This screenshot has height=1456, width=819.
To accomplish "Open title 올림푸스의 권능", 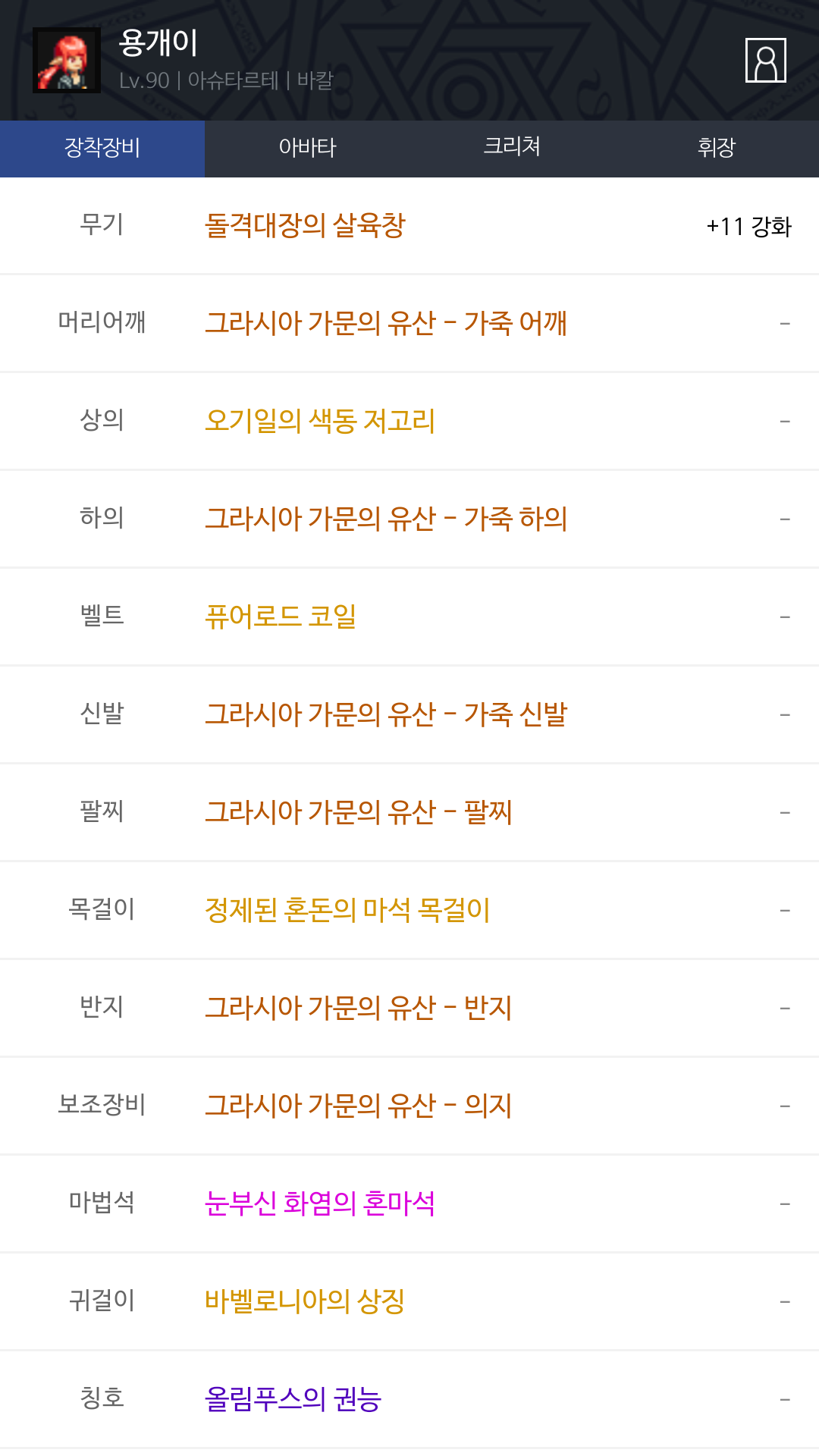I will [293, 1400].
